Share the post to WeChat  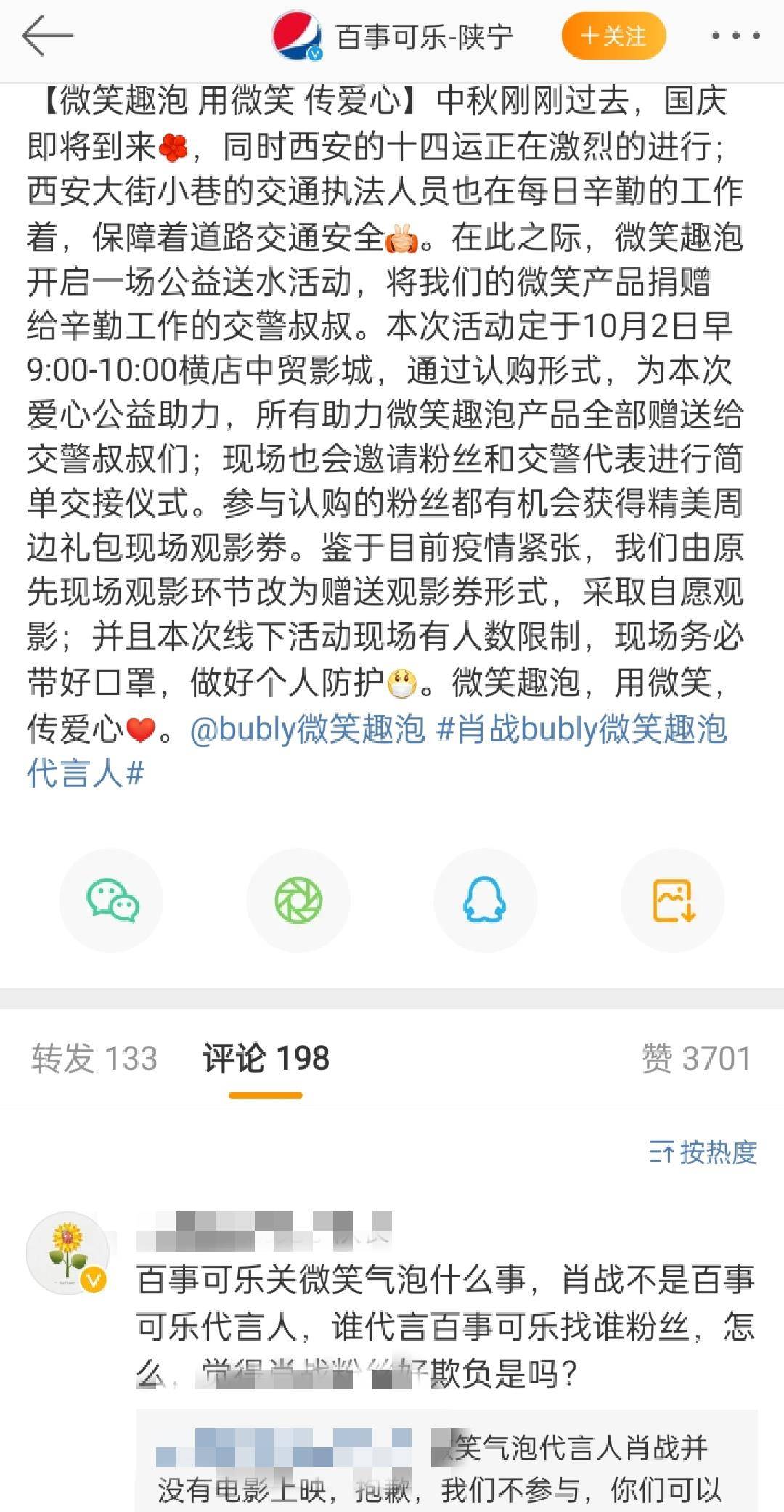[112, 901]
